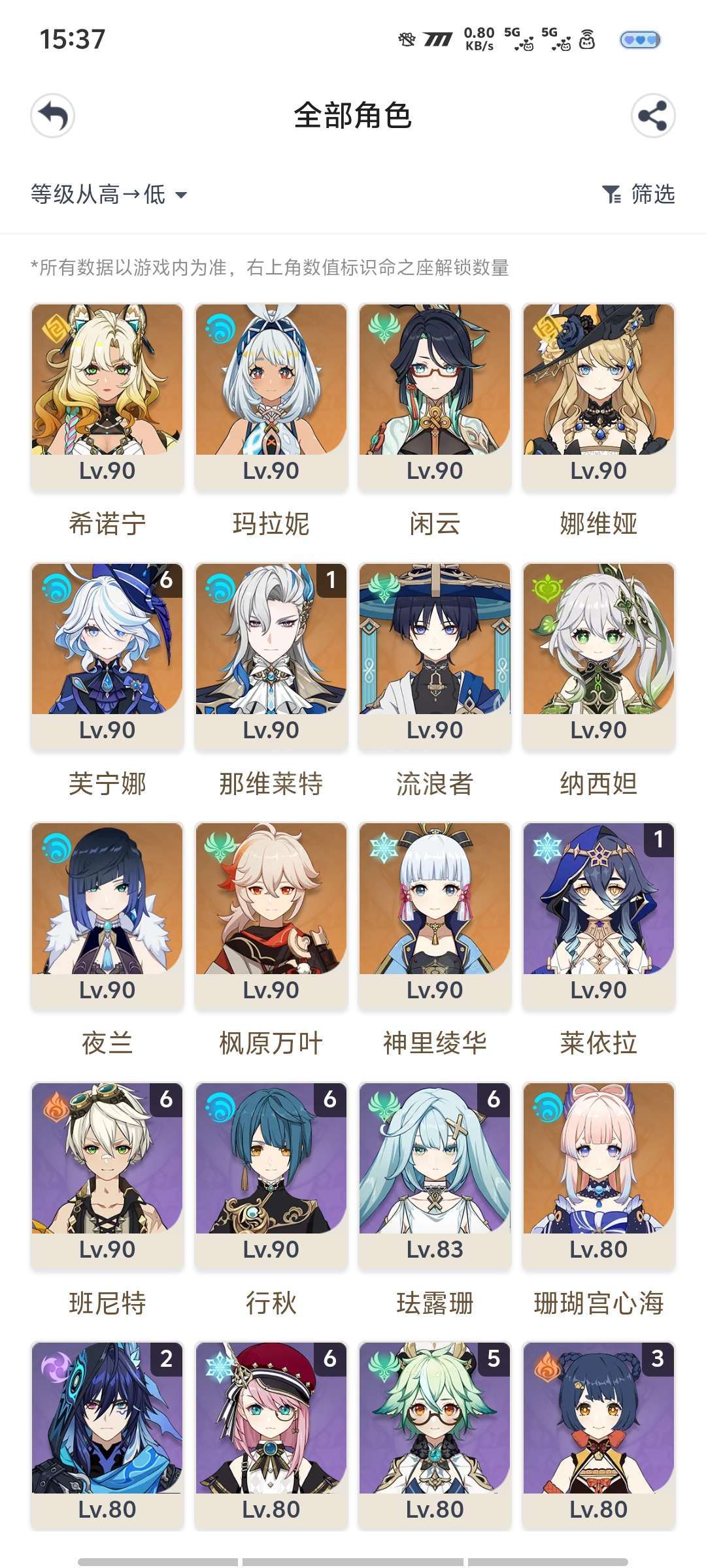This screenshot has height=1568, width=706.
Task: Open the 等级从高→低 sort dropdown
Action: pos(109,194)
